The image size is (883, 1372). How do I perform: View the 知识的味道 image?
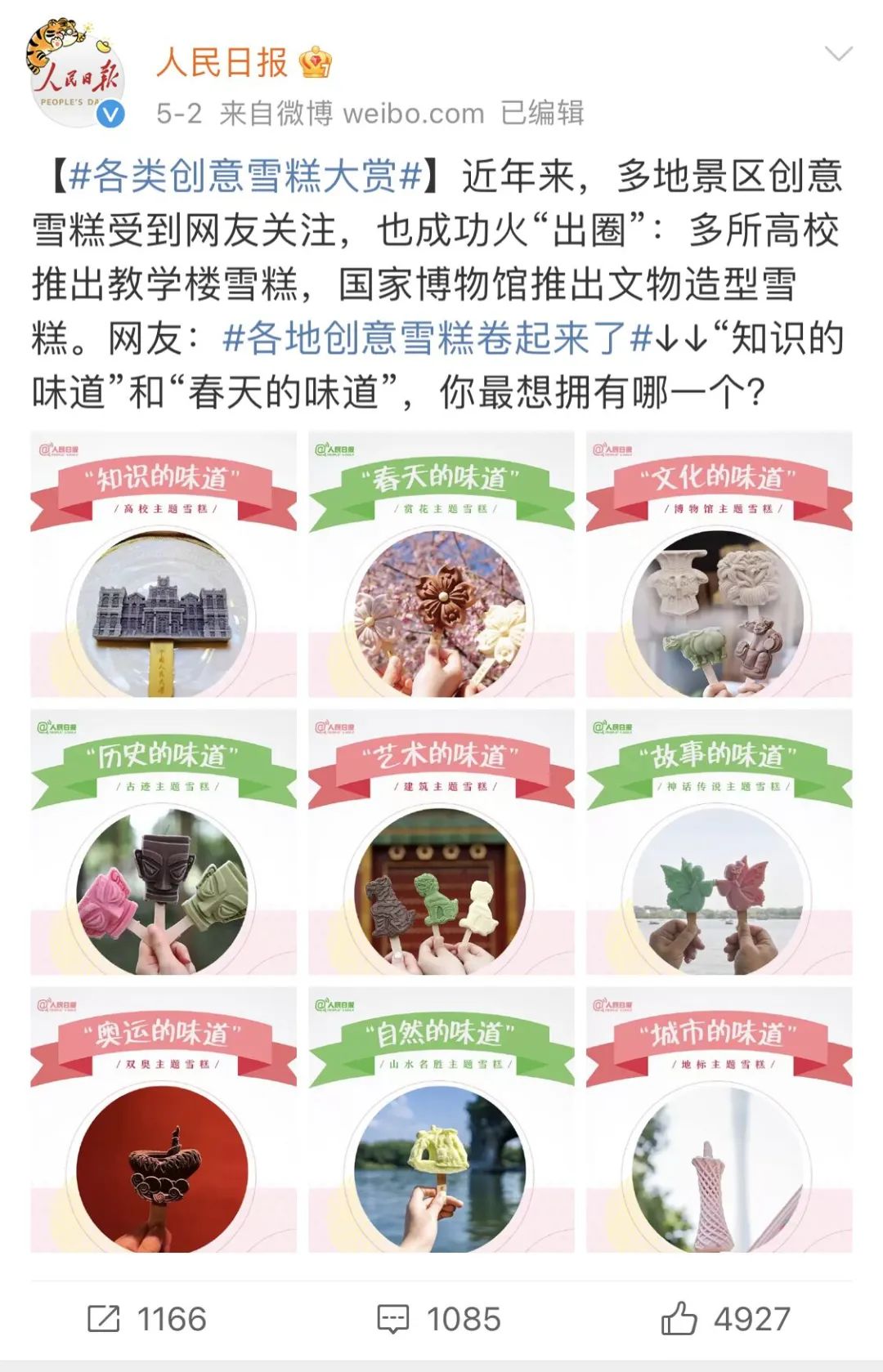pyautogui.click(x=164, y=565)
